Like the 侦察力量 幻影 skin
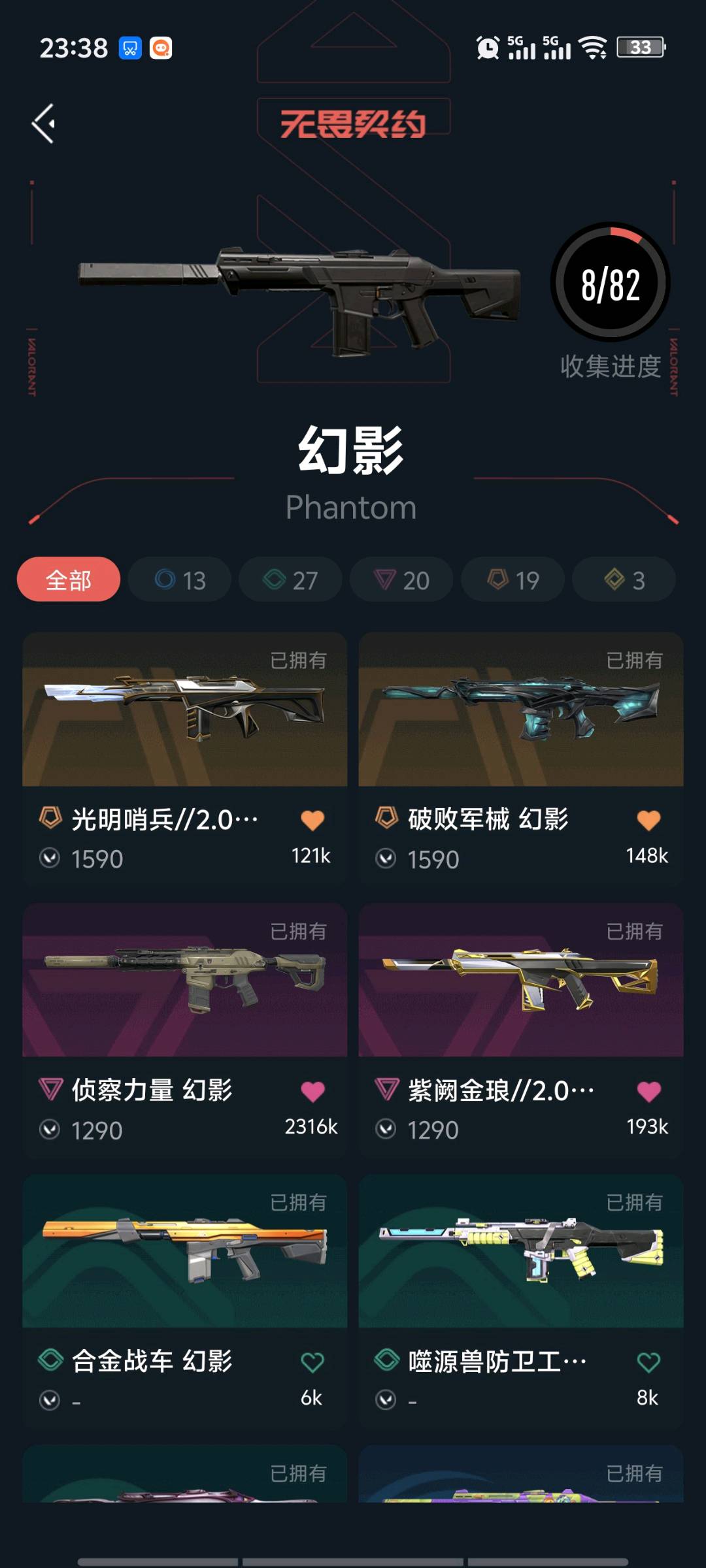 pos(312,1091)
